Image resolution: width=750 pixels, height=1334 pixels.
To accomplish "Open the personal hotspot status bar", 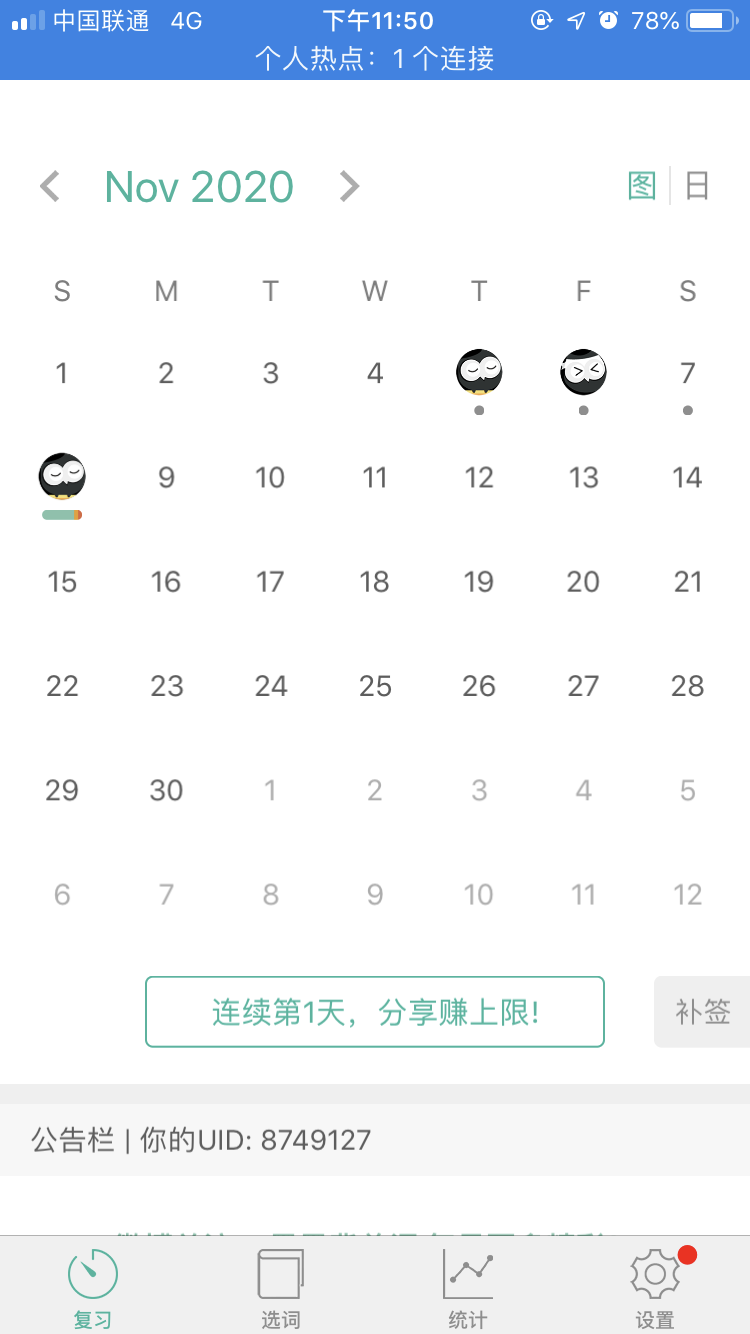I will click(x=375, y=59).
